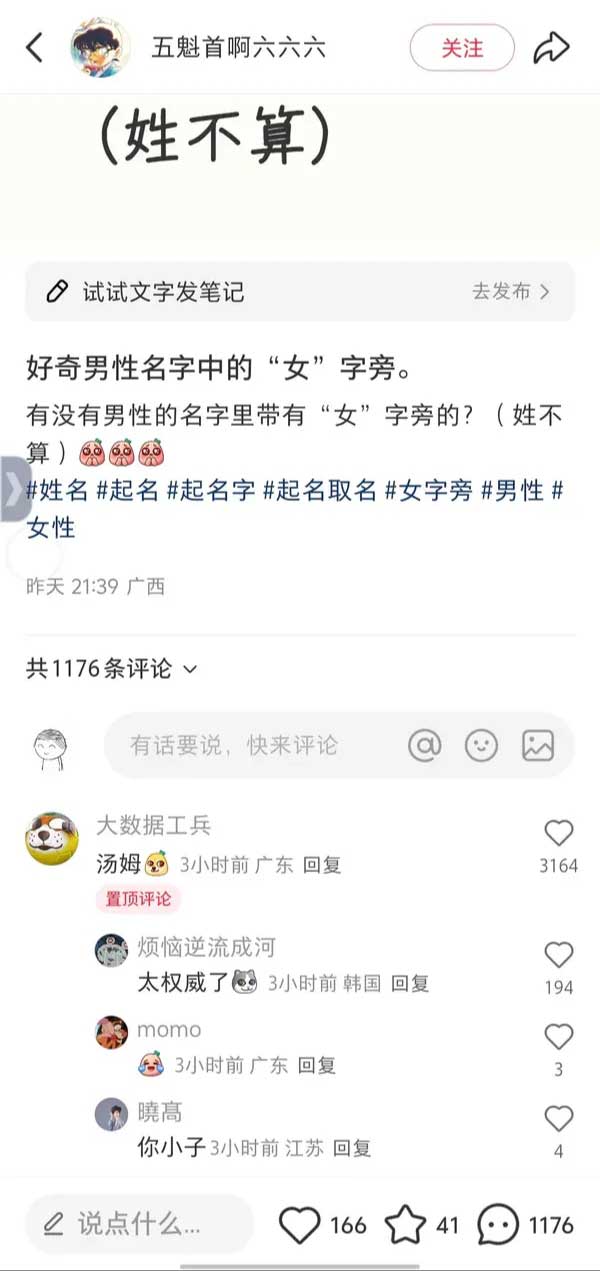Image resolution: width=600 pixels, height=1271 pixels.
Task: Like 烦恼逆流成河's reply 太权威了
Action: point(558,955)
